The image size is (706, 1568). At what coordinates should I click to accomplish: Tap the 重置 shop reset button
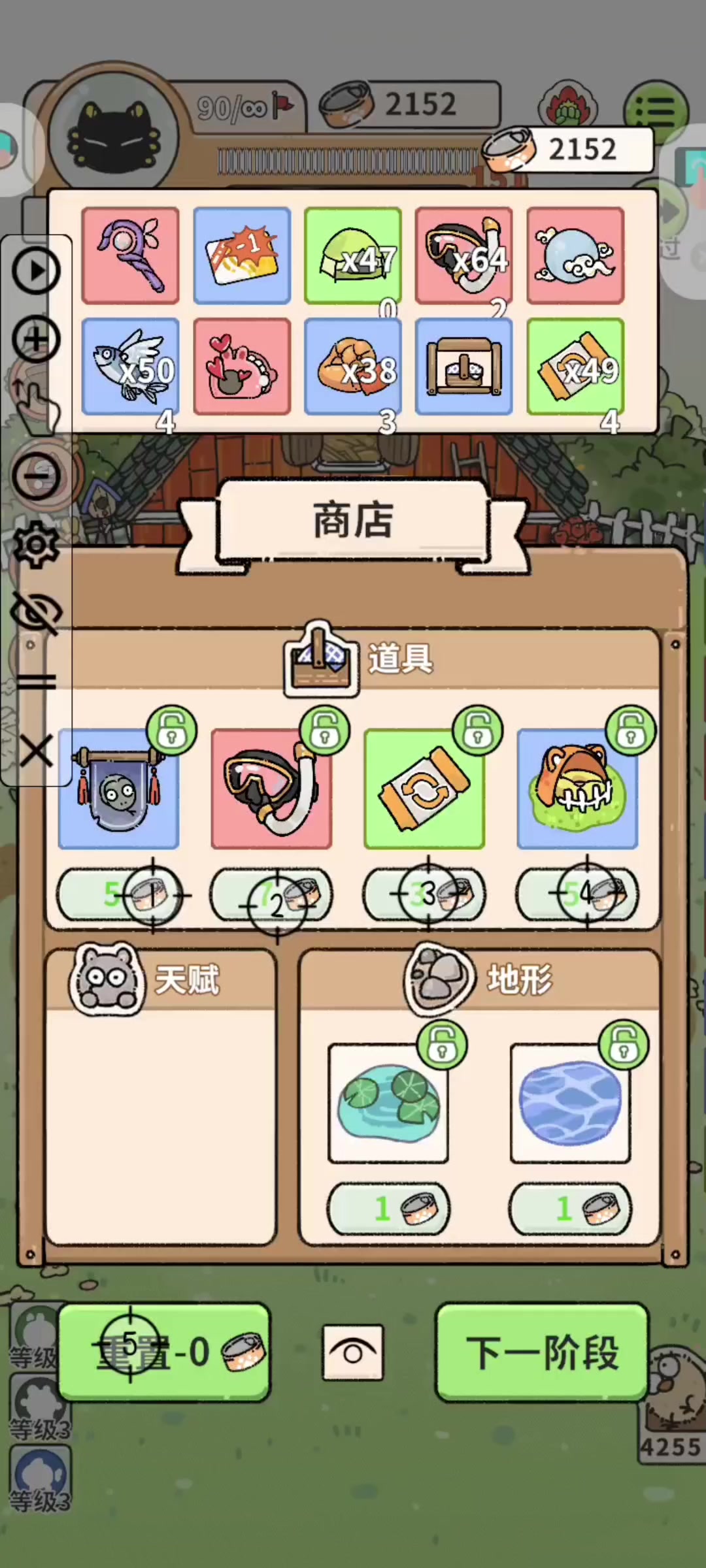164,1351
